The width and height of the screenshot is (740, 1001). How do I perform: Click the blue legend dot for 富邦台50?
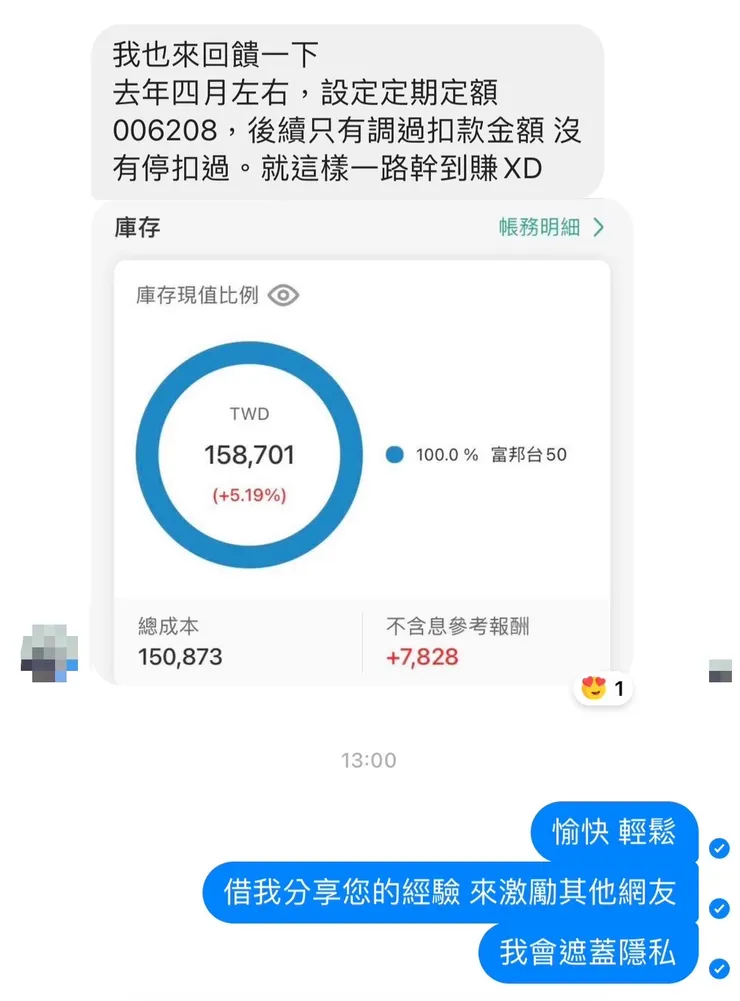pos(397,454)
